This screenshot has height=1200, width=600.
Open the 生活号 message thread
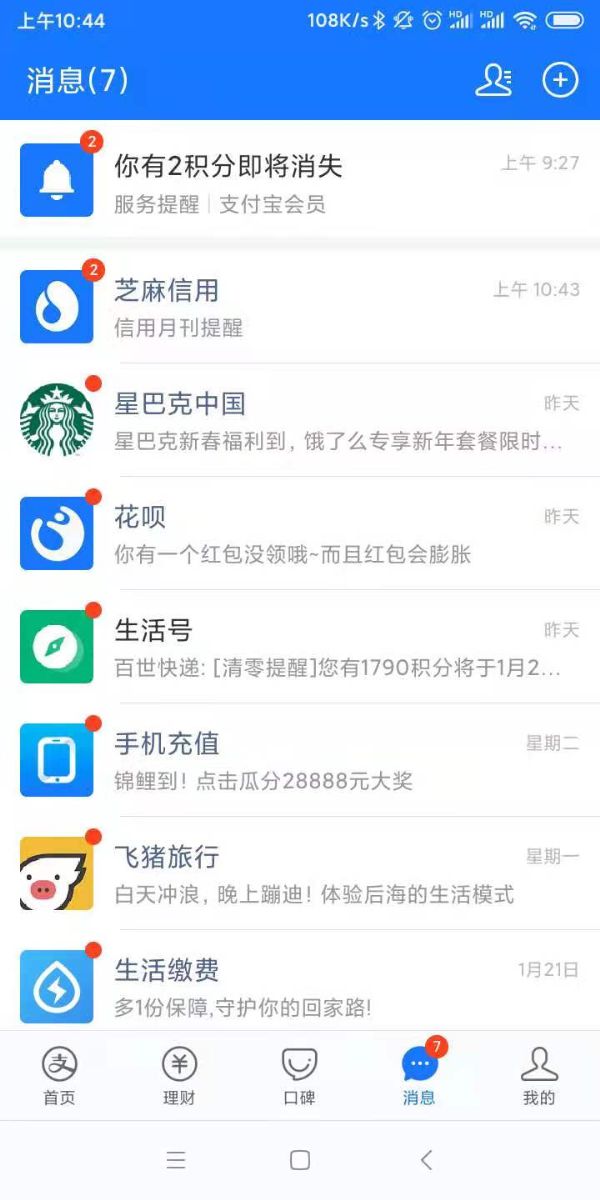(300, 646)
